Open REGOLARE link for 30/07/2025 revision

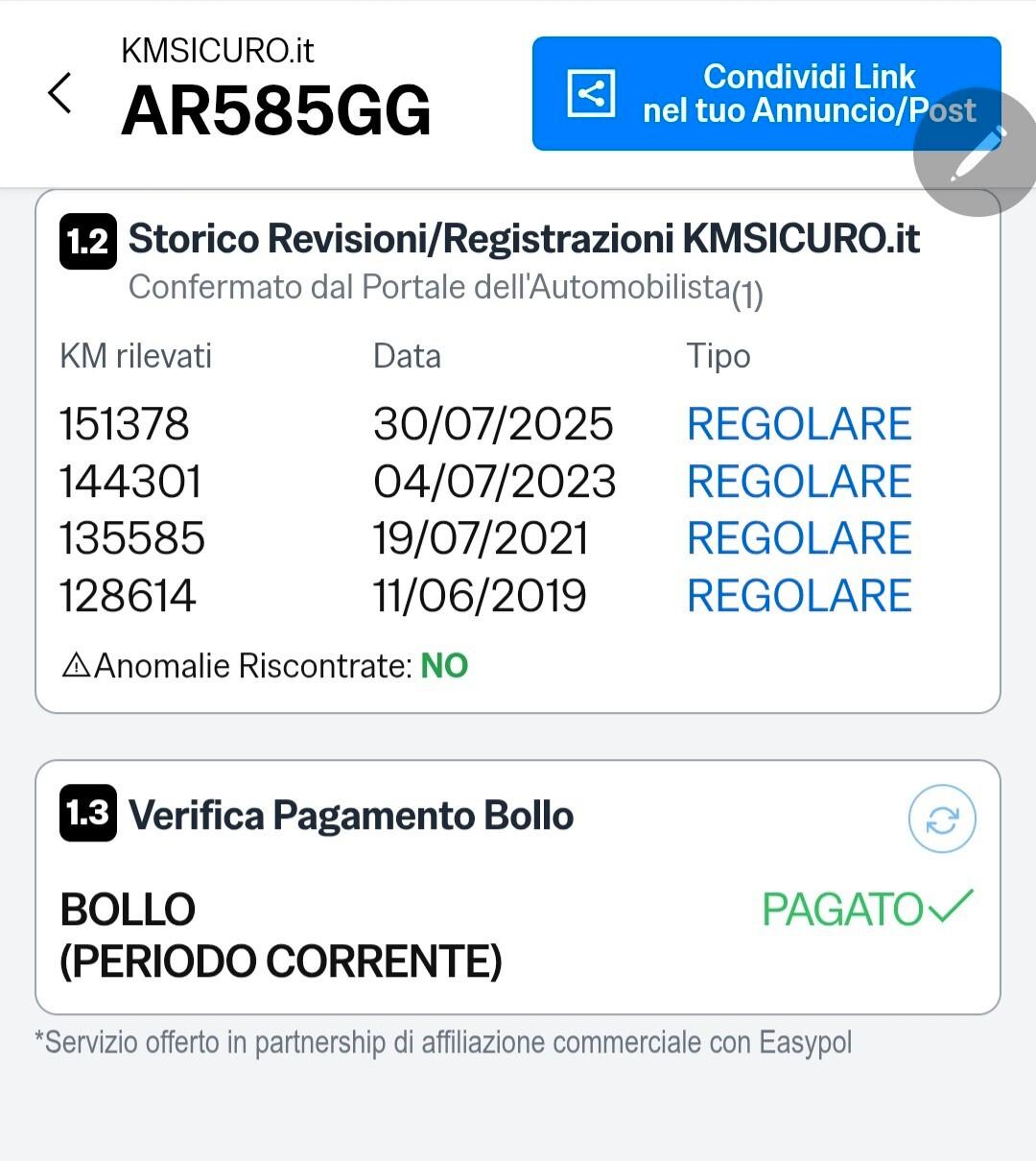[799, 424]
